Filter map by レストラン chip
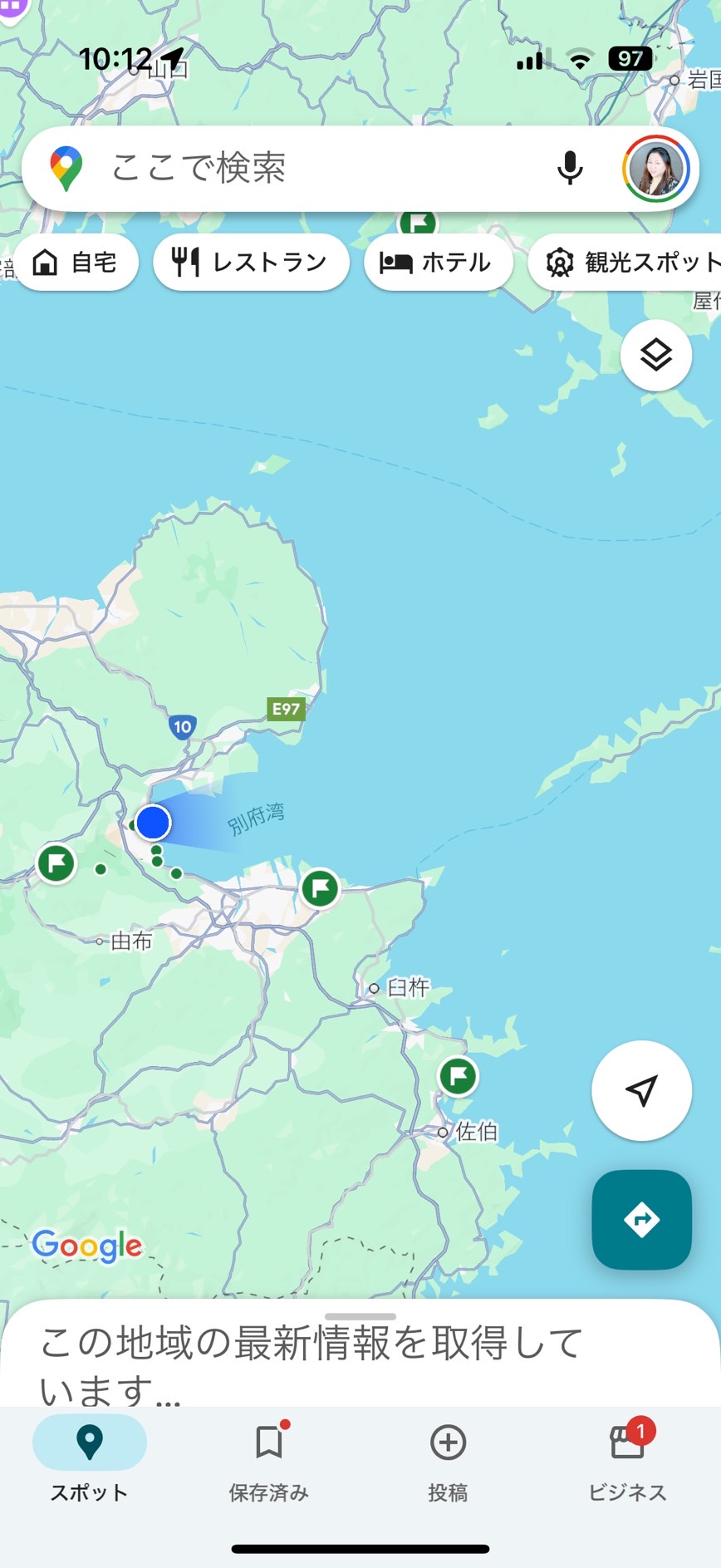Image resolution: width=721 pixels, height=1568 pixels. point(251,263)
